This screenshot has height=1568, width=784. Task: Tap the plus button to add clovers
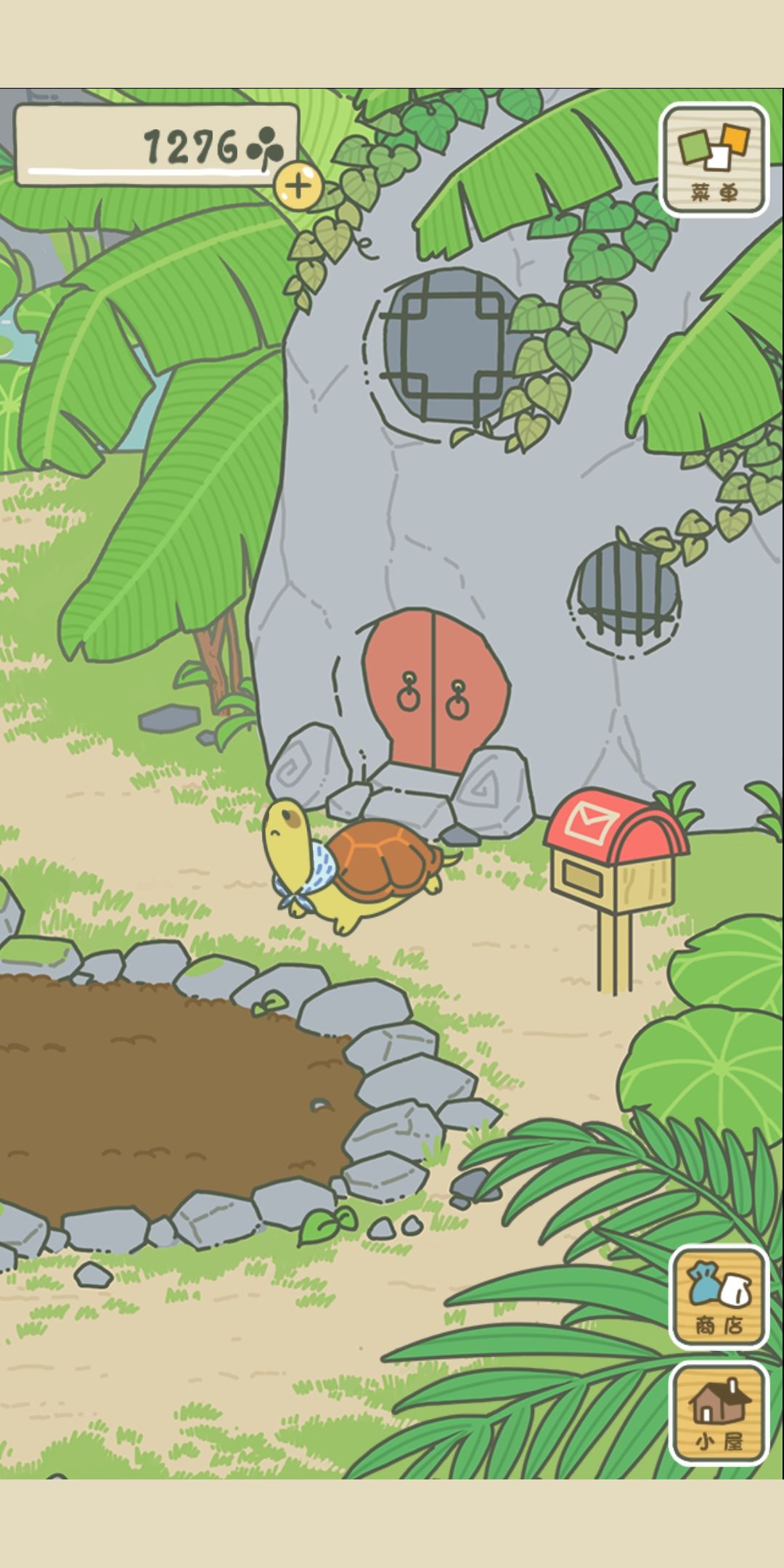(x=298, y=187)
